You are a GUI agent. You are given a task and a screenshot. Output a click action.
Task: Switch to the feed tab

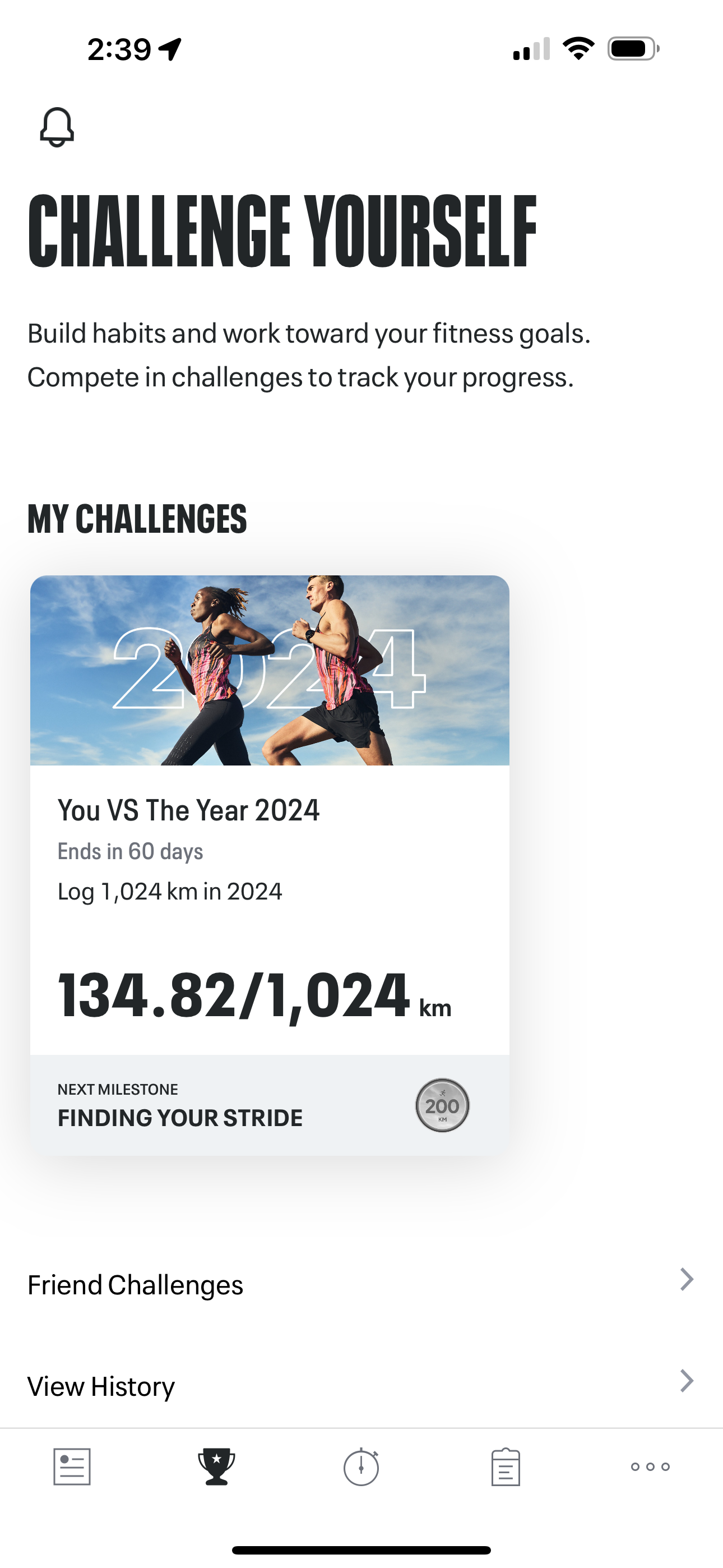tap(72, 1467)
